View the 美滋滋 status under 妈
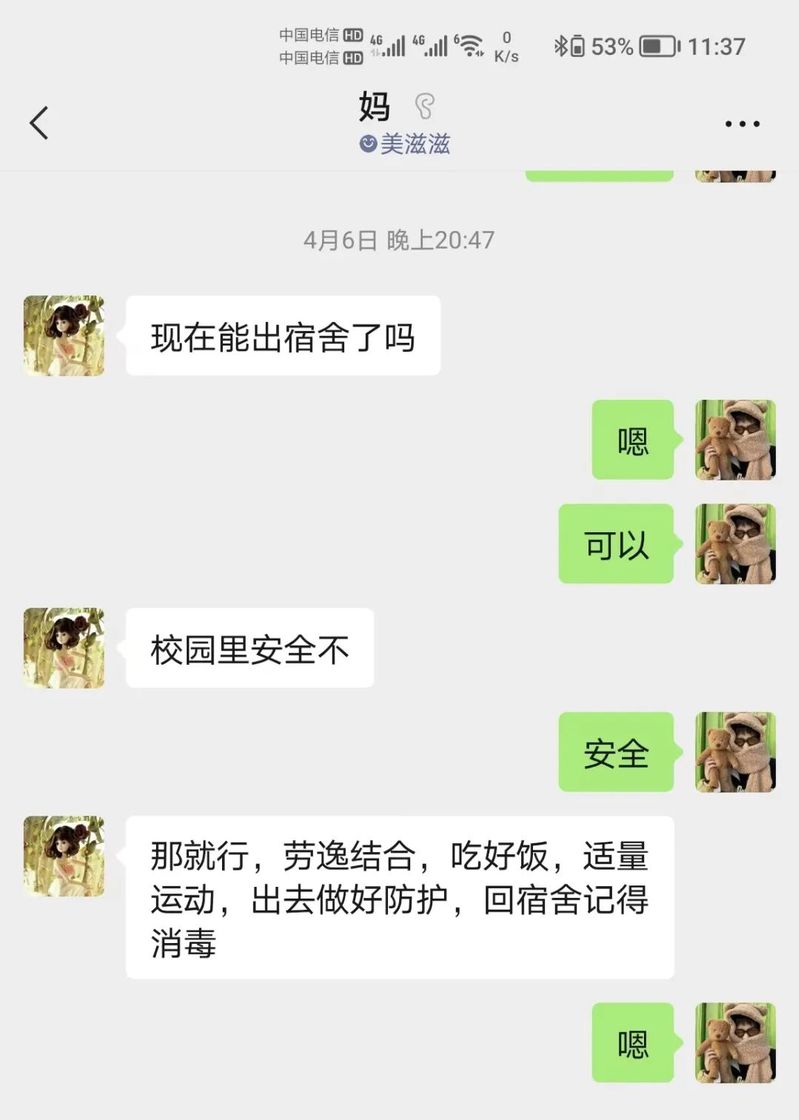This screenshot has height=1120, width=799. (x=405, y=144)
